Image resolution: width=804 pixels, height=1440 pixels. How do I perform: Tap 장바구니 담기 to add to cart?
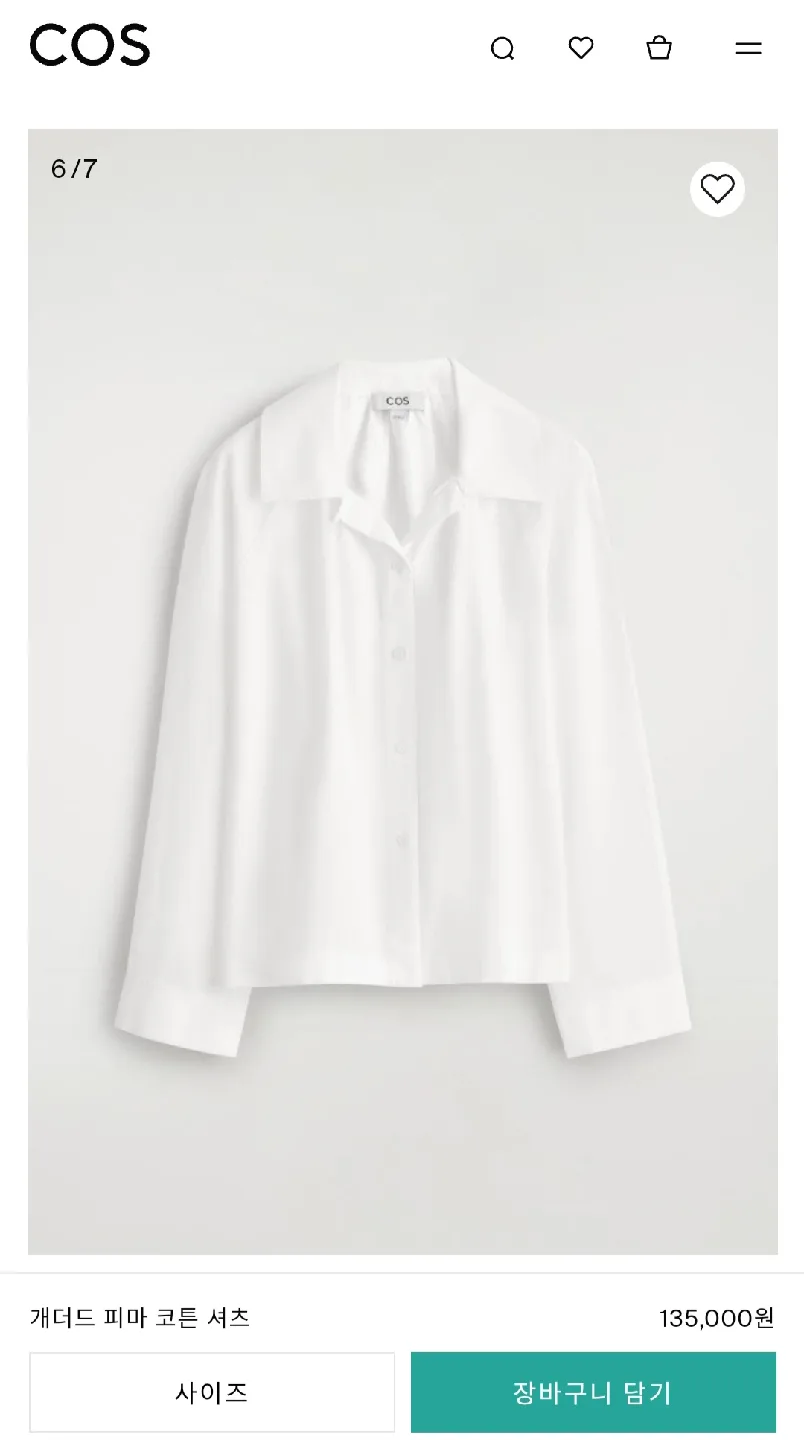click(x=593, y=1392)
